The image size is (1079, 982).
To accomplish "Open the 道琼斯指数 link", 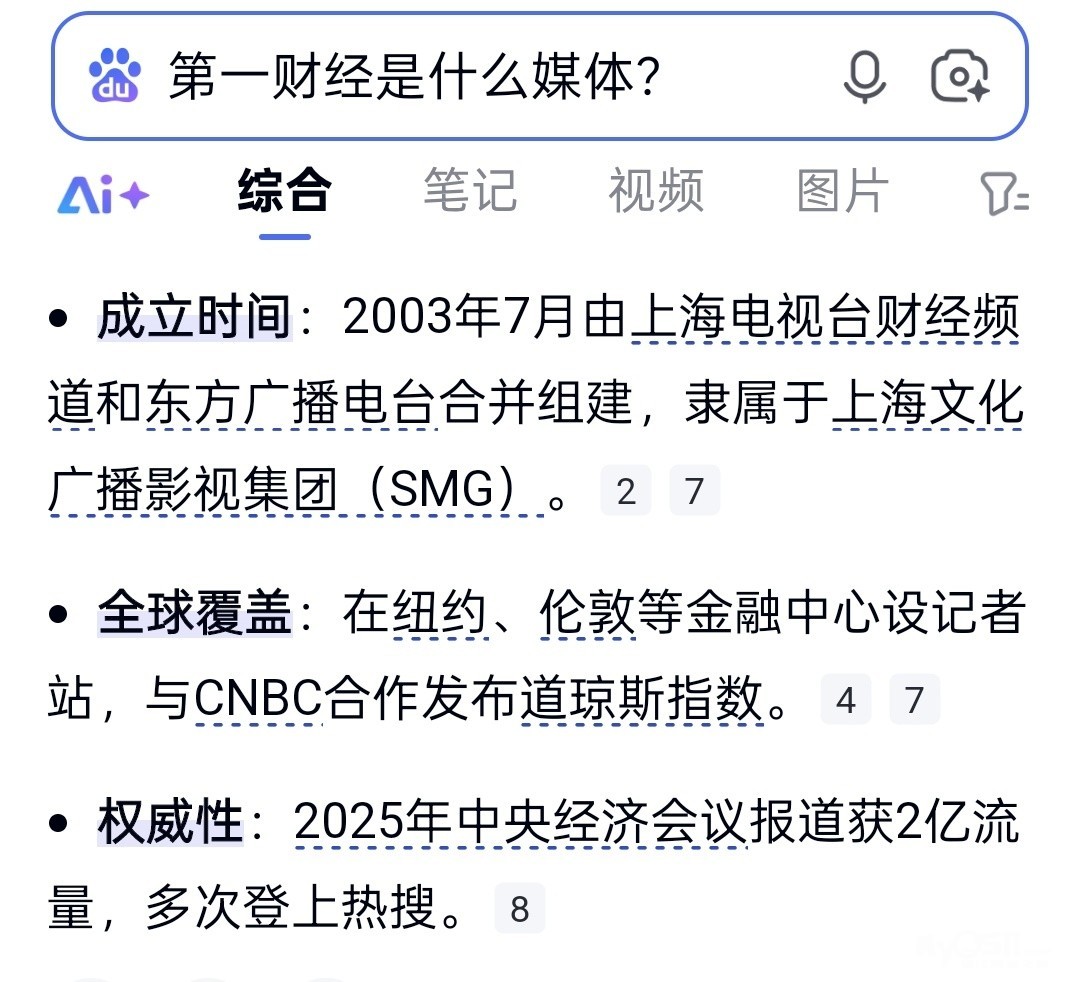I will (641, 698).
